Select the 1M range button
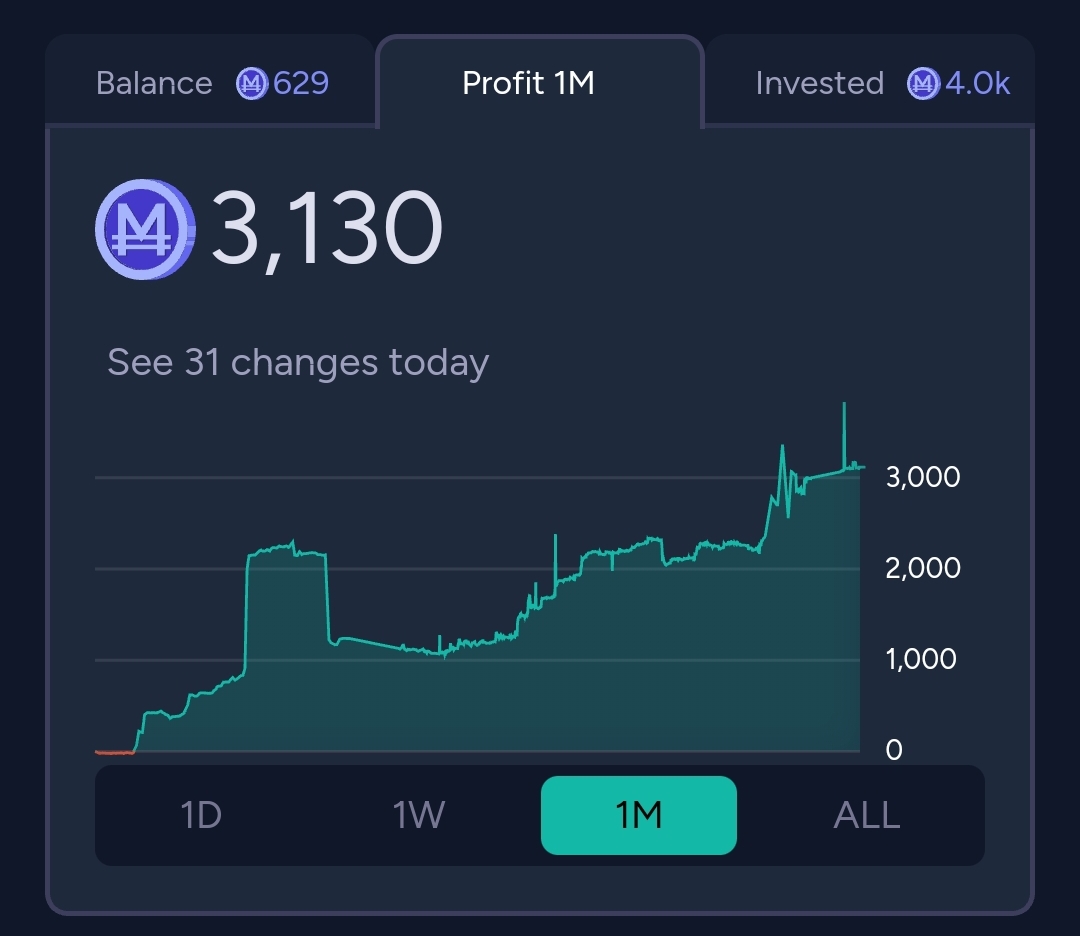 [x=638, y=815]
